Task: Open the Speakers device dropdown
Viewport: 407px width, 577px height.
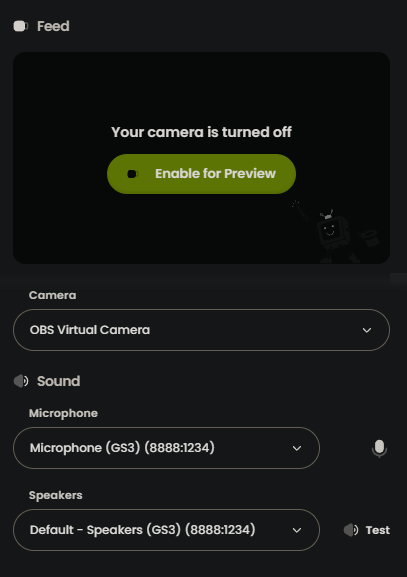Action: point(166,530)
